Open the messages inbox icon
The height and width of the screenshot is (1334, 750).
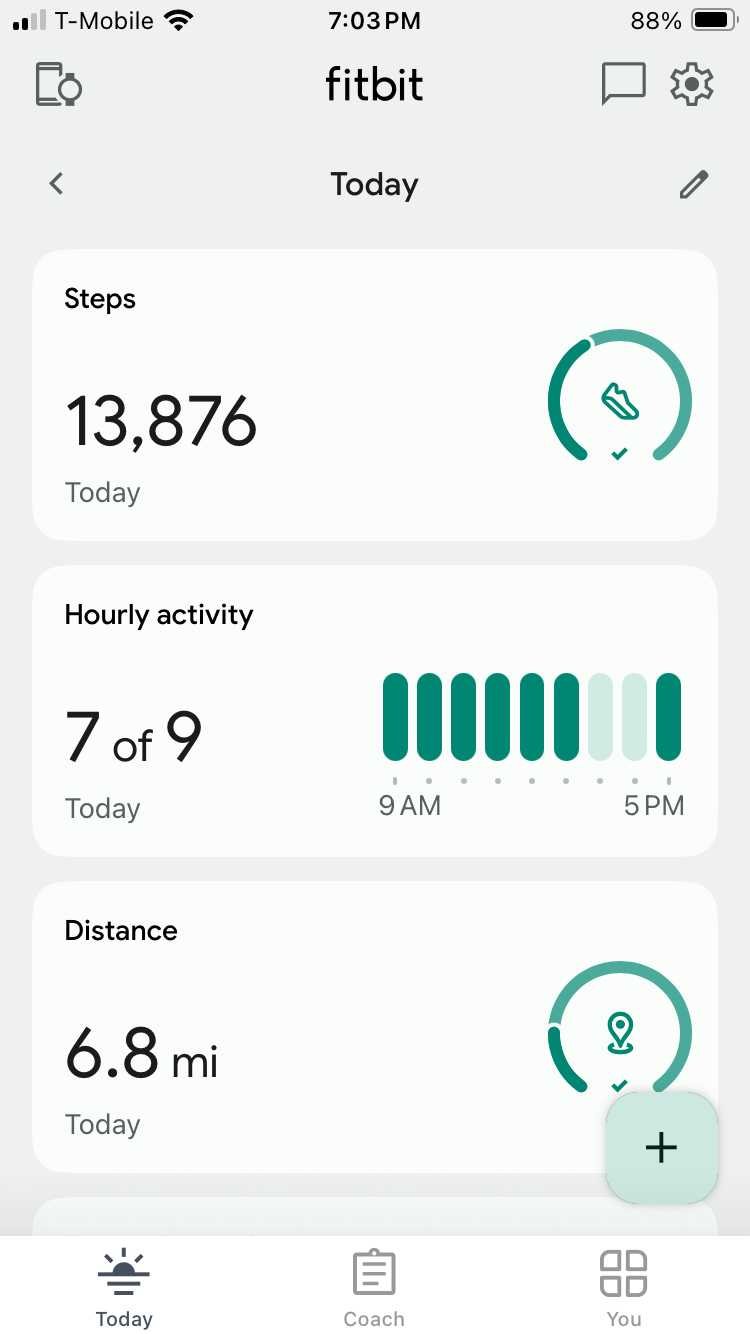pos(623,84)
